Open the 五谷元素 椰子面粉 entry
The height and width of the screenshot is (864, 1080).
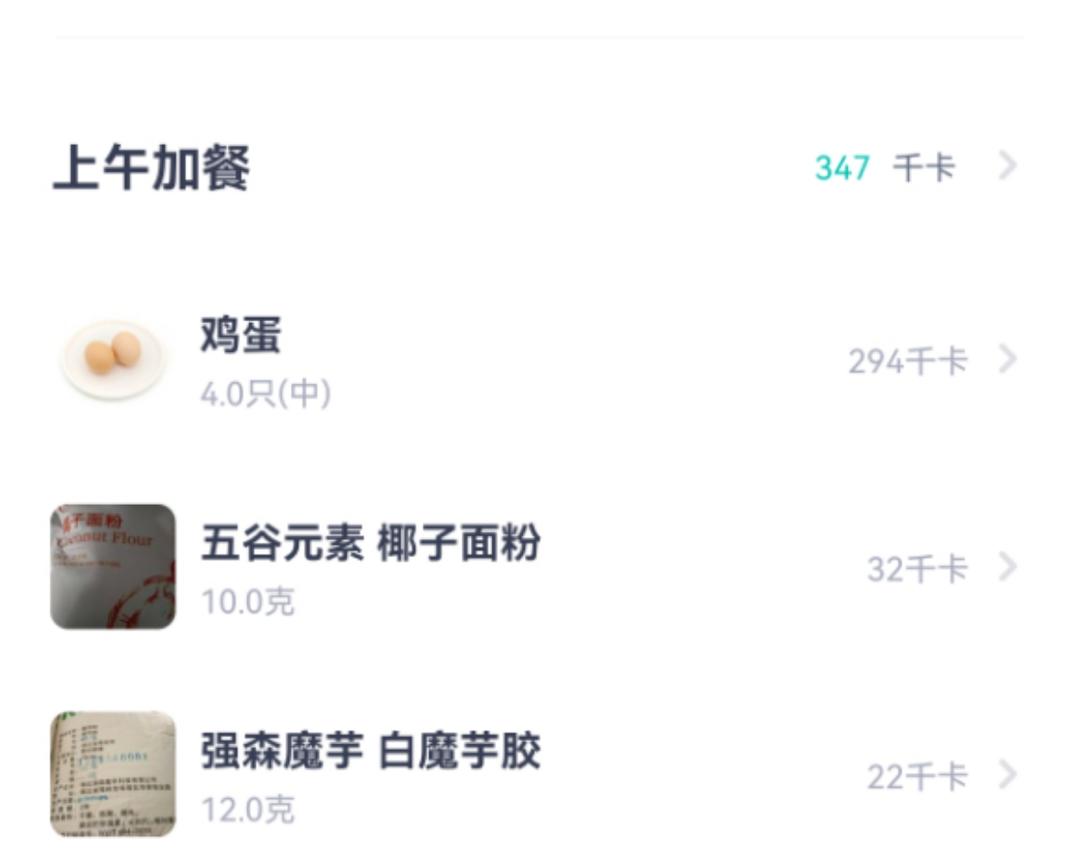(x=1007, y=568)
